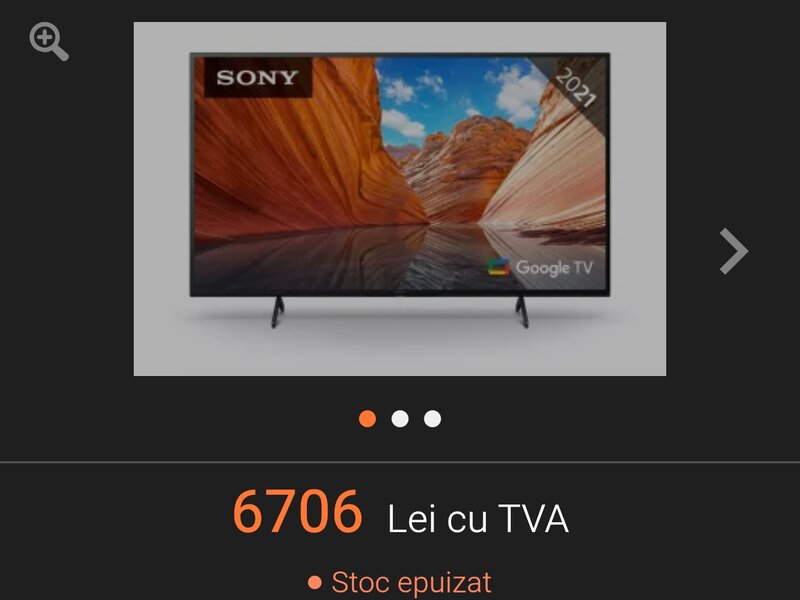Tap the magnifier zoom icon
This screenshot has width=800, height=600.
coord(48,42)
